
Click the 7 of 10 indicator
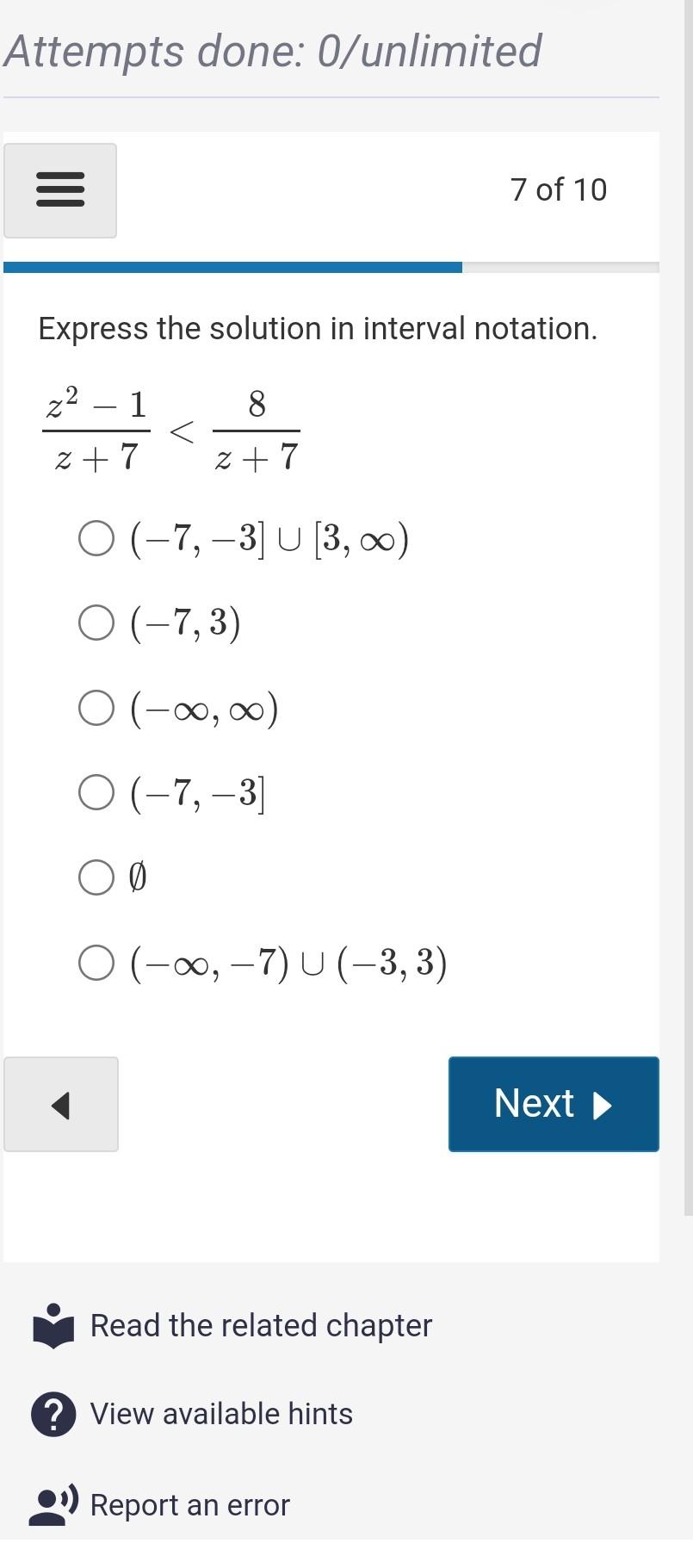(x=559, y=189)
